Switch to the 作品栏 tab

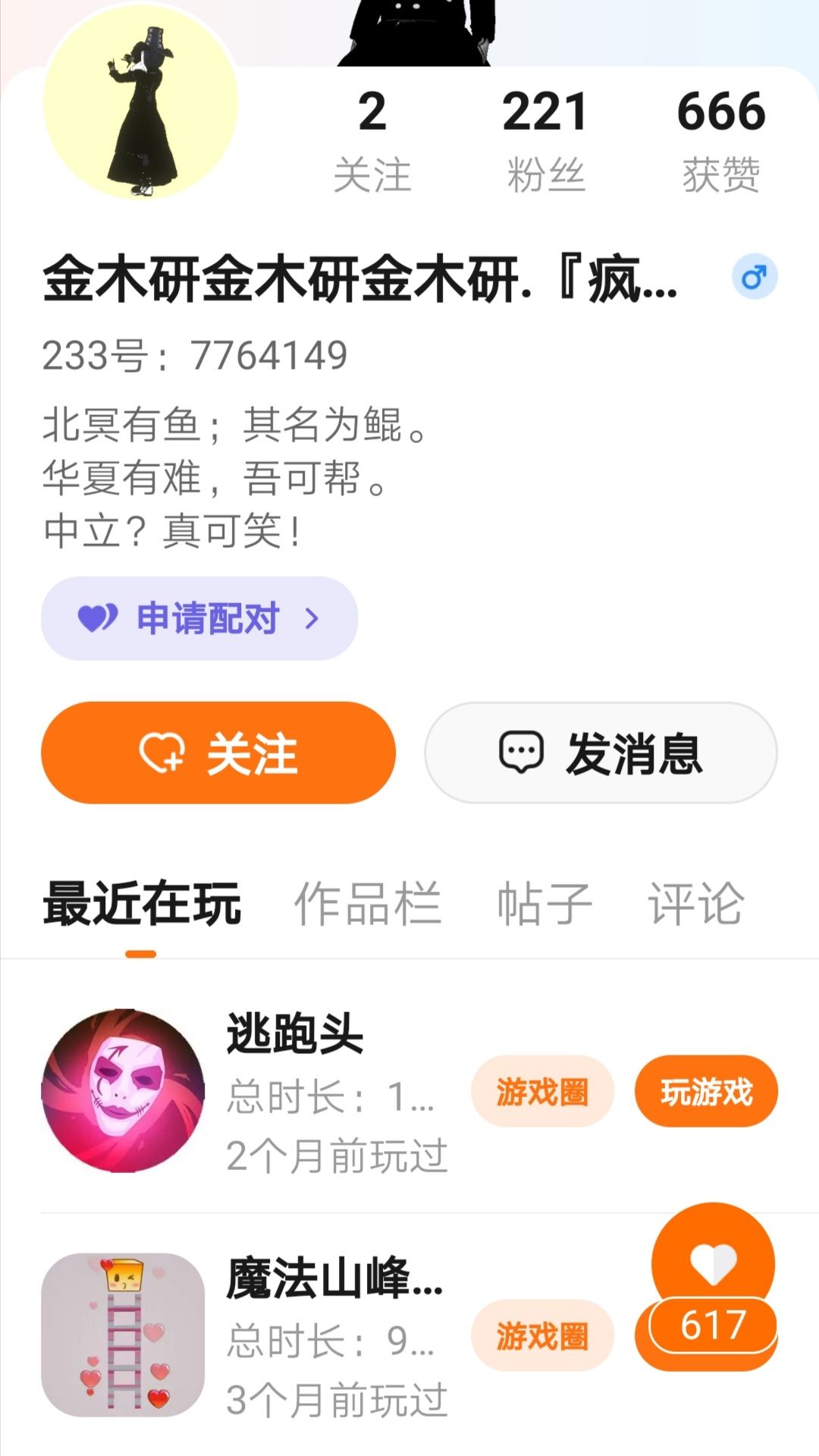[368, 904]
